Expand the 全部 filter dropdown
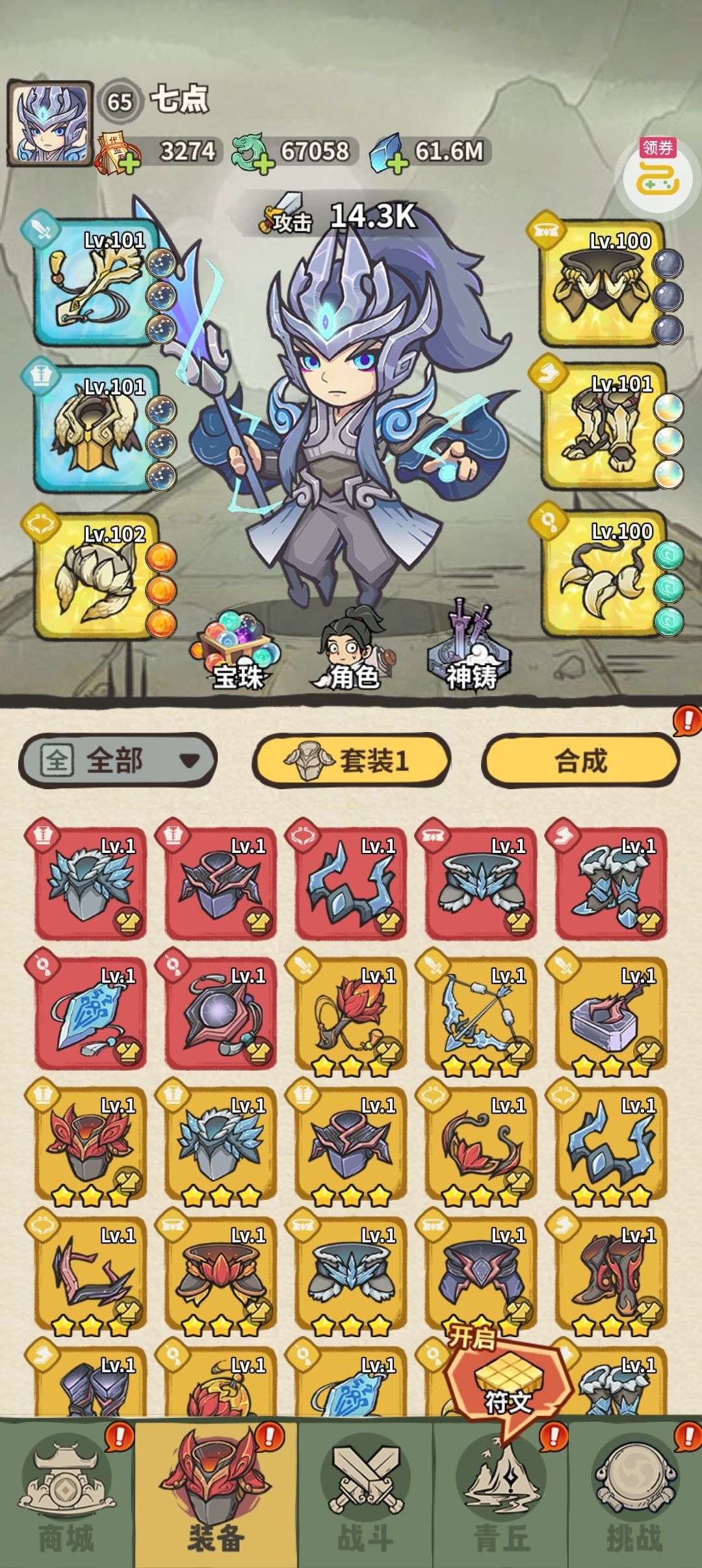The height and width of the screenshot is (1568, 702). click(x=117, y=759)
